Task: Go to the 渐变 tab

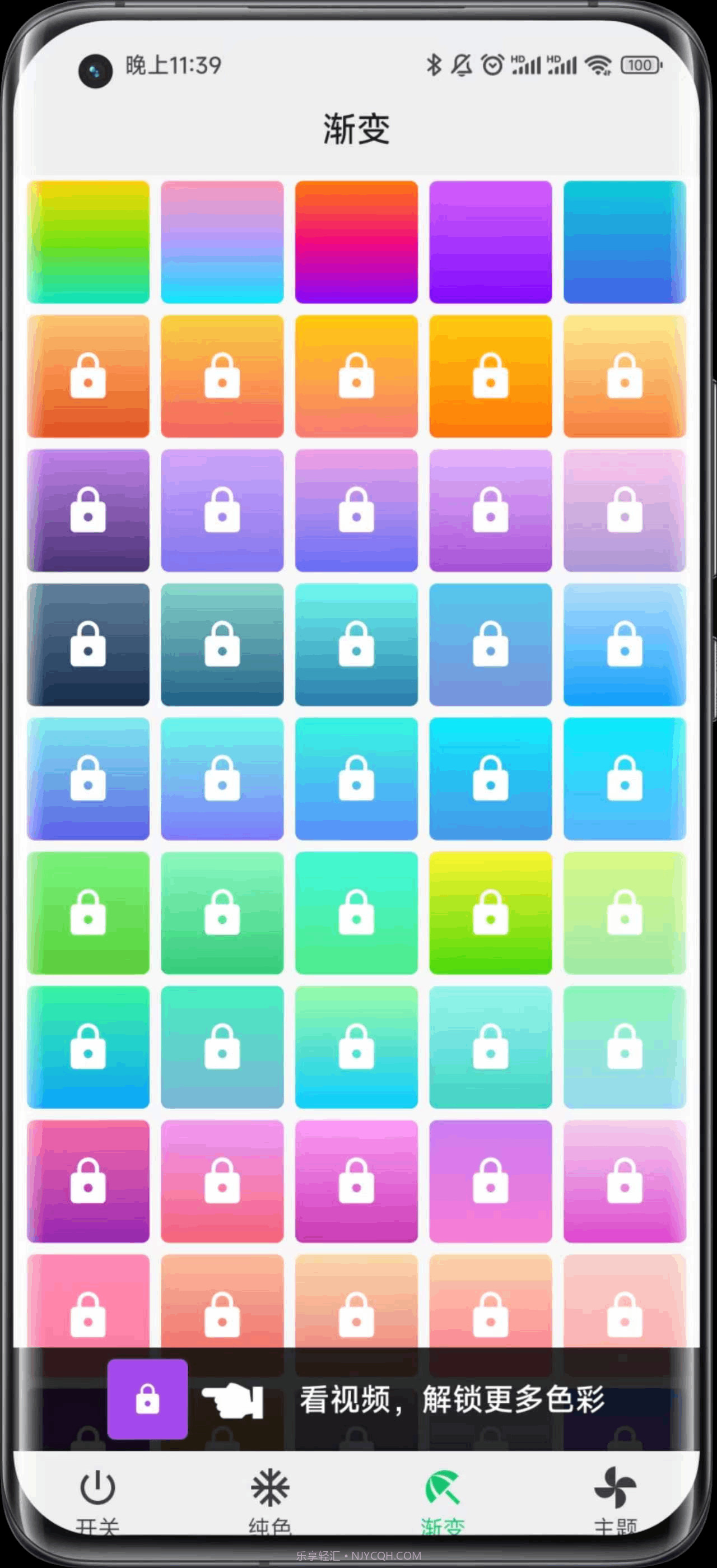Action: (443, 1499)
